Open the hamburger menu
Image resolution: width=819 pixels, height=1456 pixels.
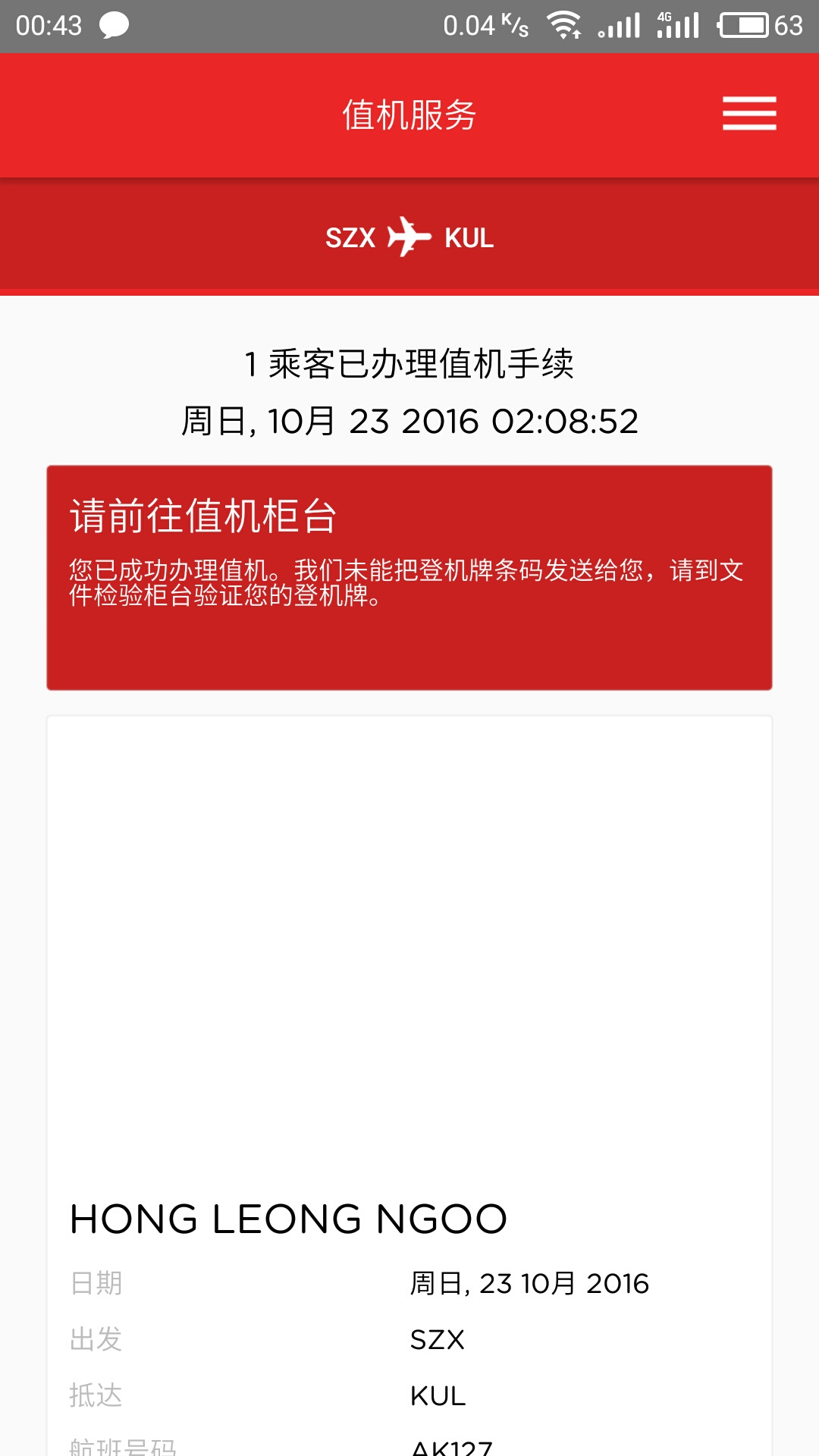[x=748, y=114]
